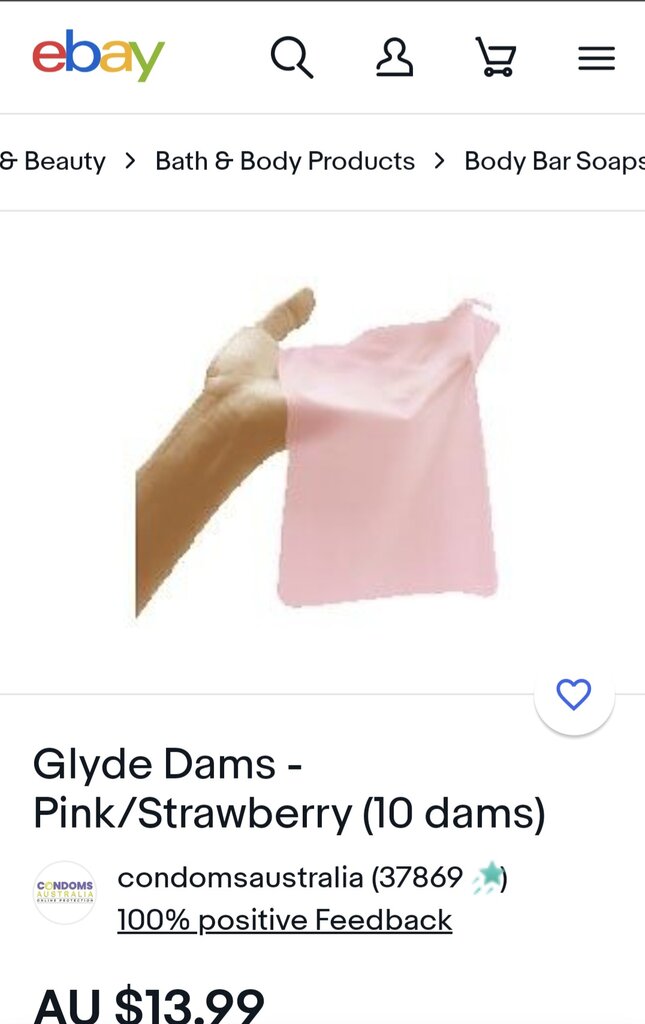Add this item to watchlist heart
The width and height of the screenshot is (645, 1024).
[x=574, y=694]
